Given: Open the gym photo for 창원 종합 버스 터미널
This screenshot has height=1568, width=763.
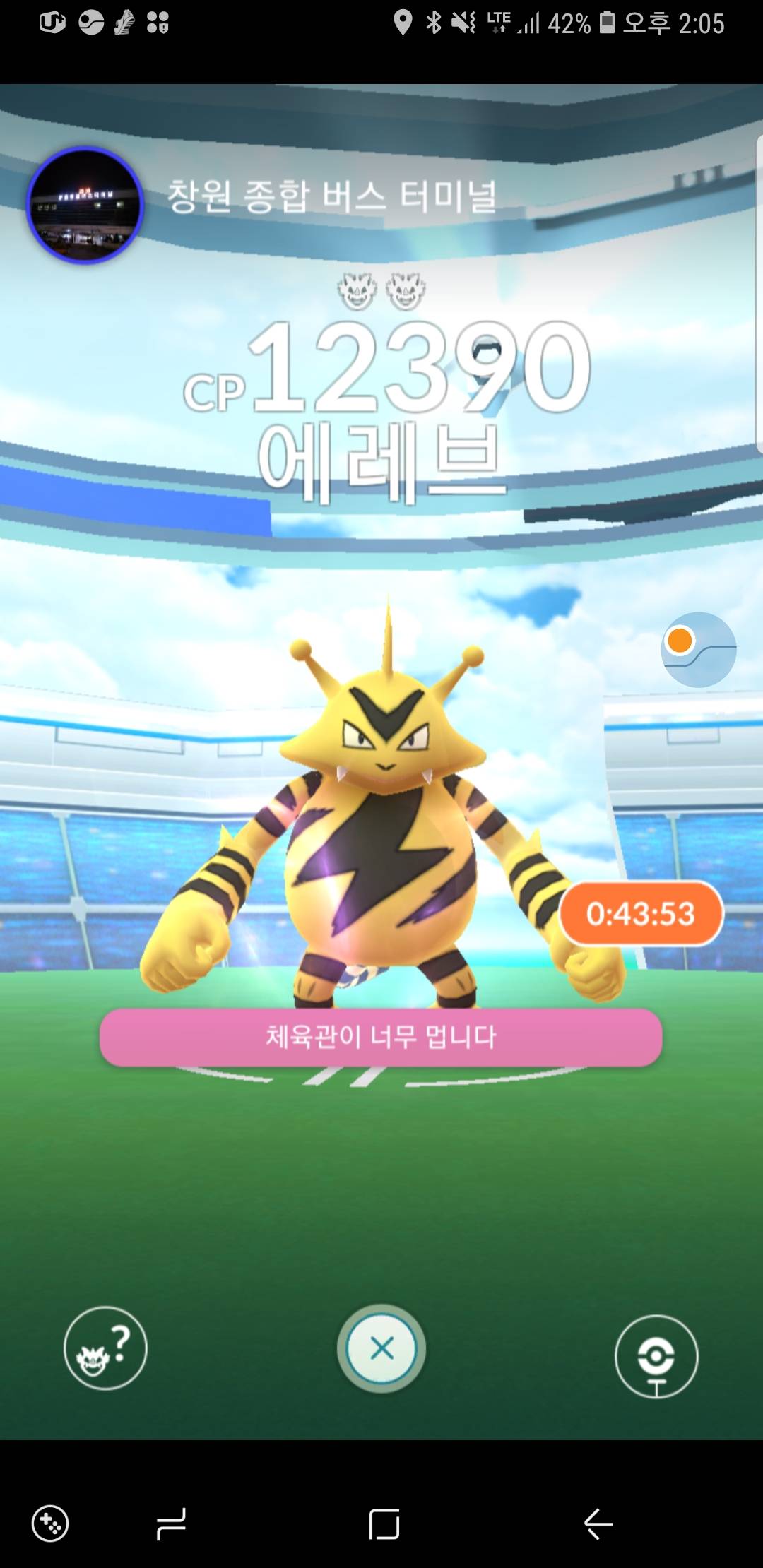Looking at the screenshot, I should (85, 205).
